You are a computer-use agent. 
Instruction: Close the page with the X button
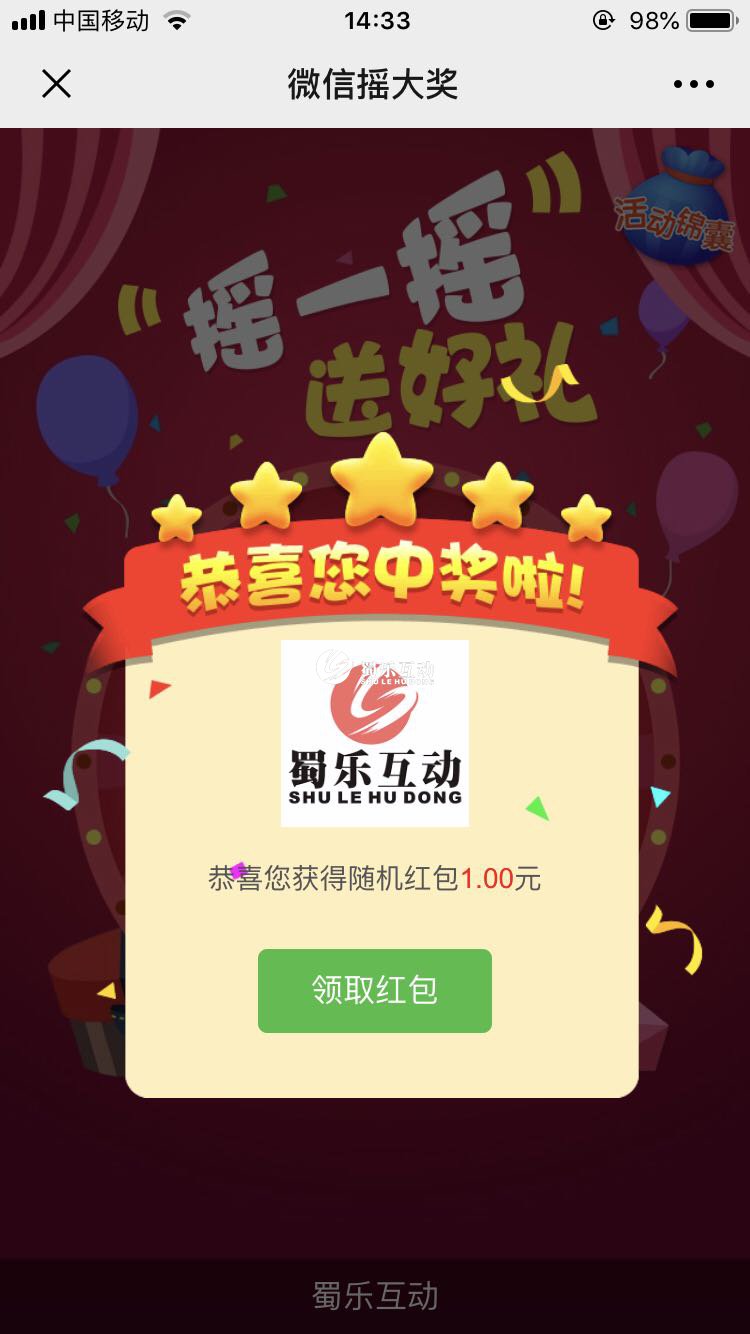pyautogui.click(x=56, y=85)
